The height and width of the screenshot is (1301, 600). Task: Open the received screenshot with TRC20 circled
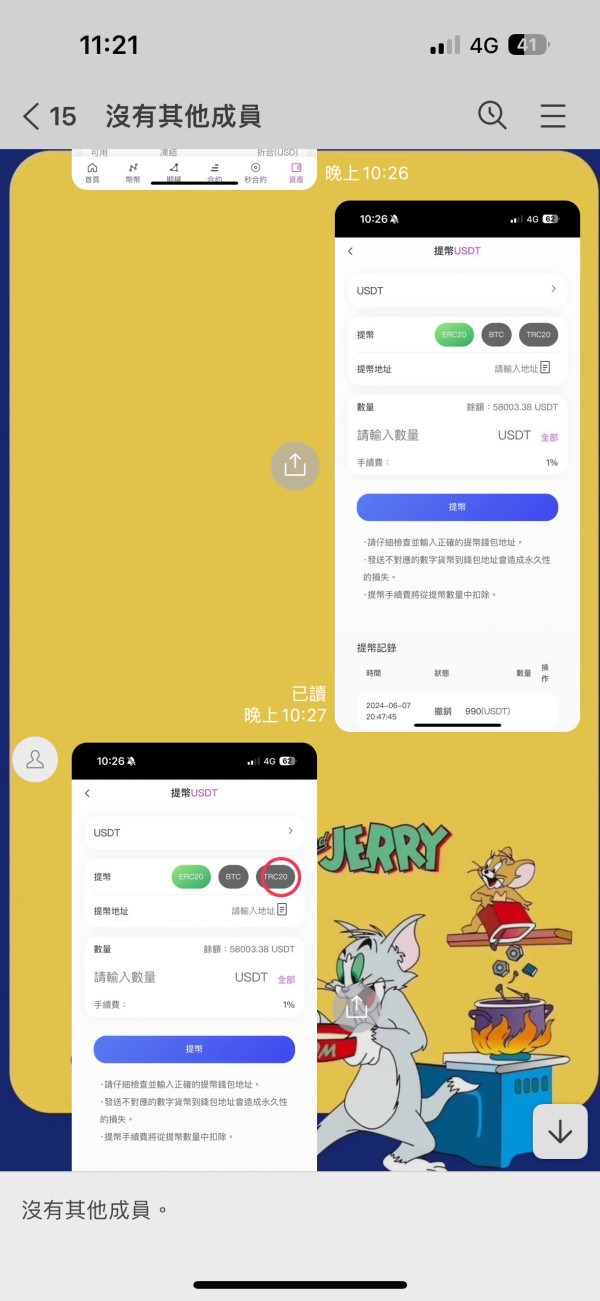(194, 957)
